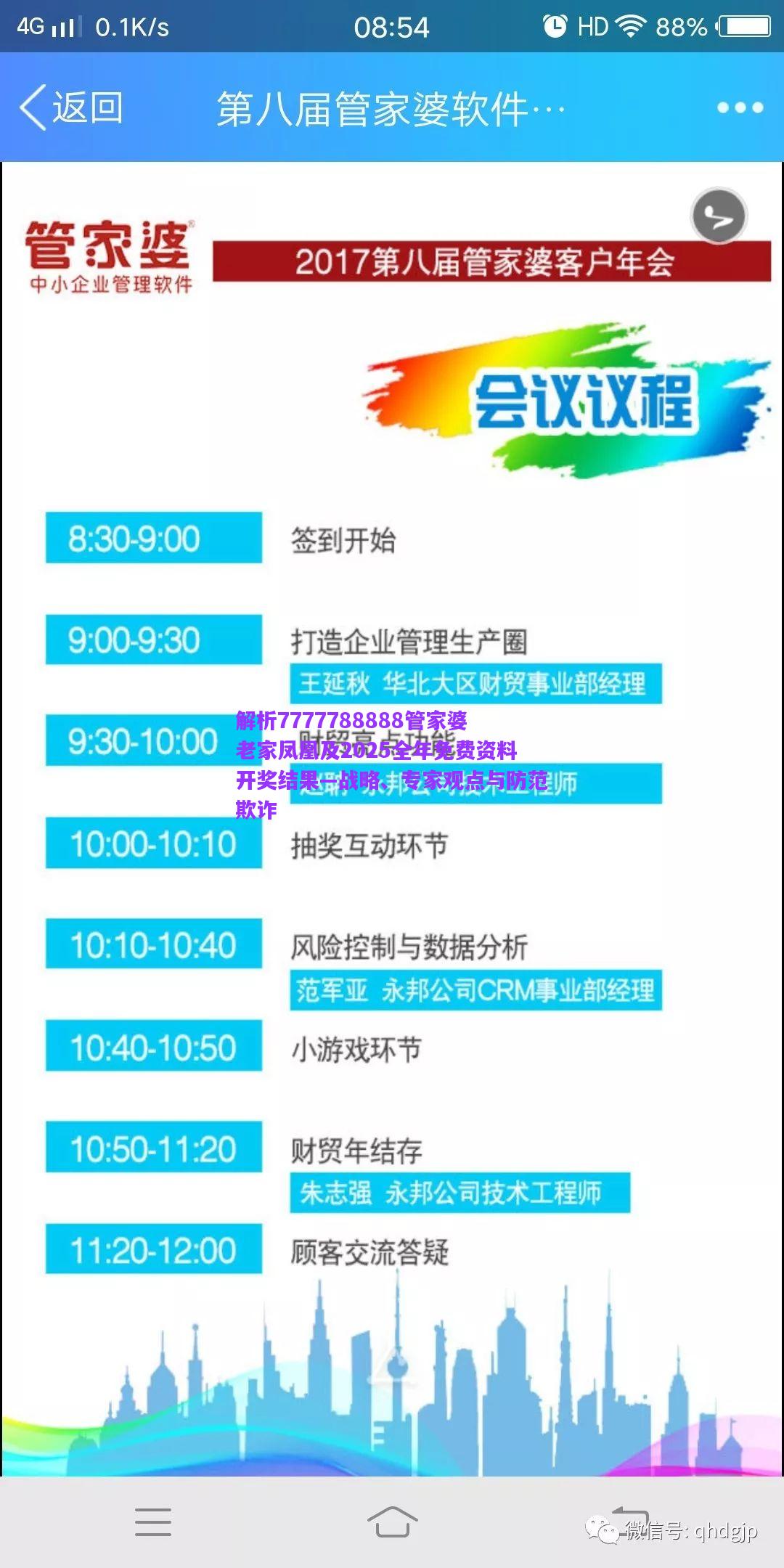Tap the round gray floating icon
The image size is (784, 1568).
pyautogui.click(x=719, y=216)
